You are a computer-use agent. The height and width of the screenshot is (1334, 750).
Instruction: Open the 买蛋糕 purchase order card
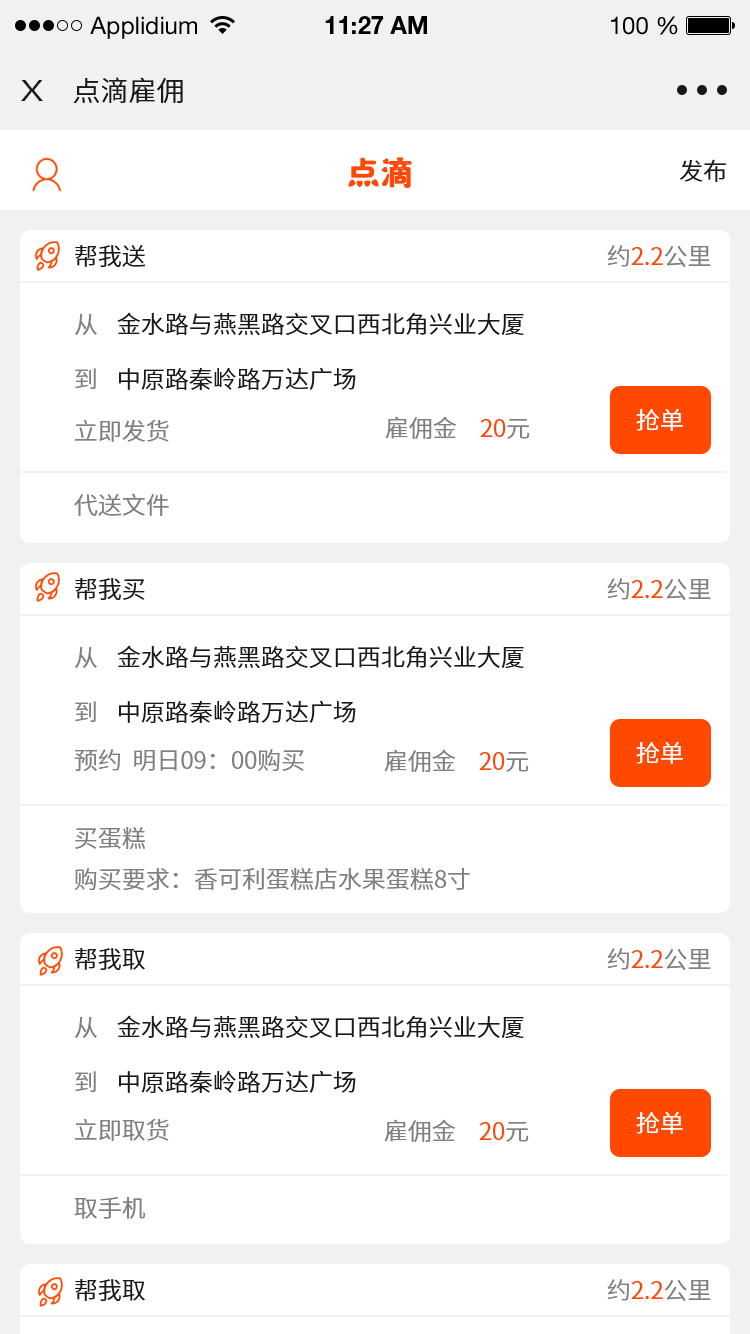tap(300, 712)
